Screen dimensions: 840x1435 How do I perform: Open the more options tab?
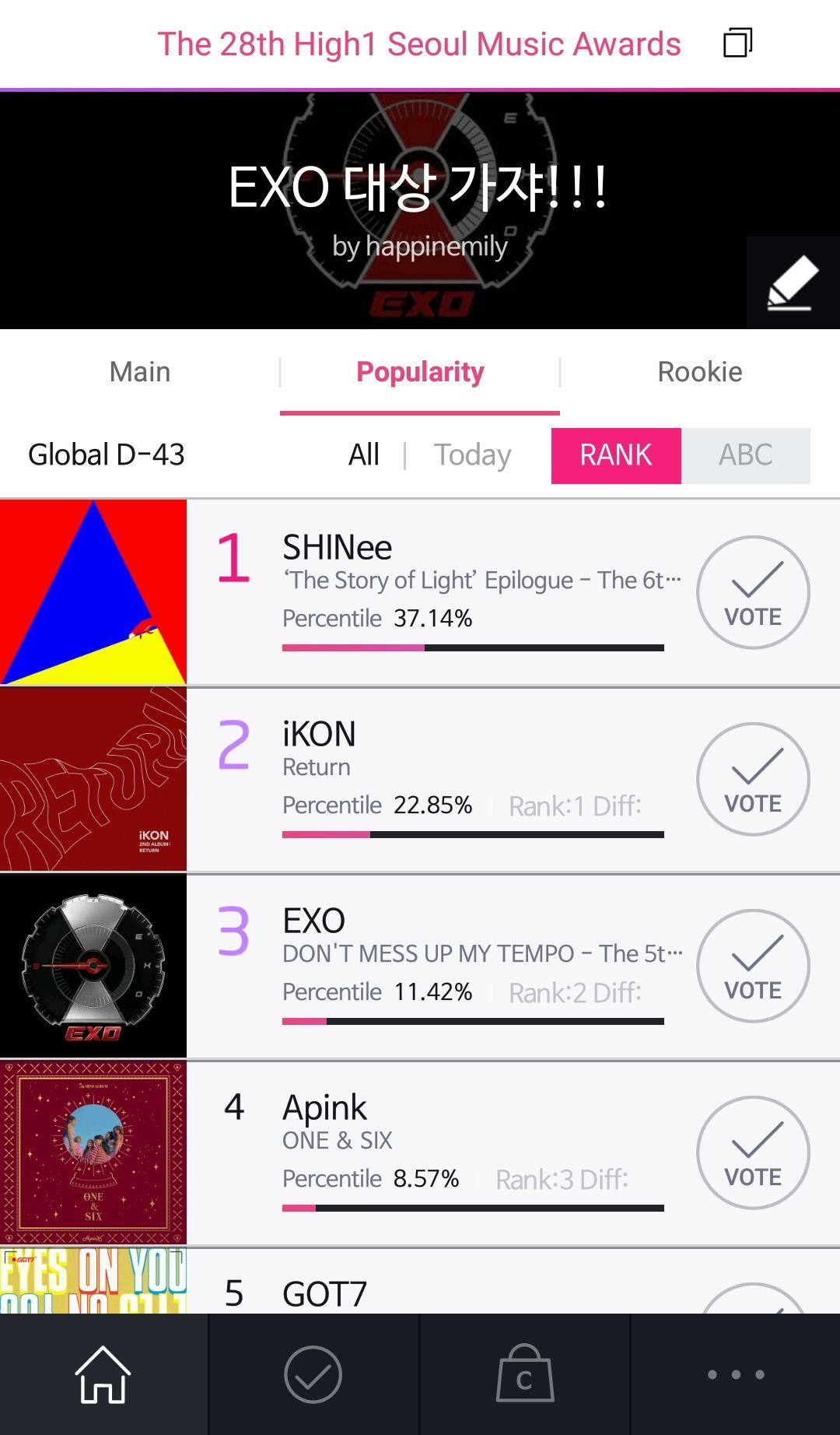[x=736, y=1374]
